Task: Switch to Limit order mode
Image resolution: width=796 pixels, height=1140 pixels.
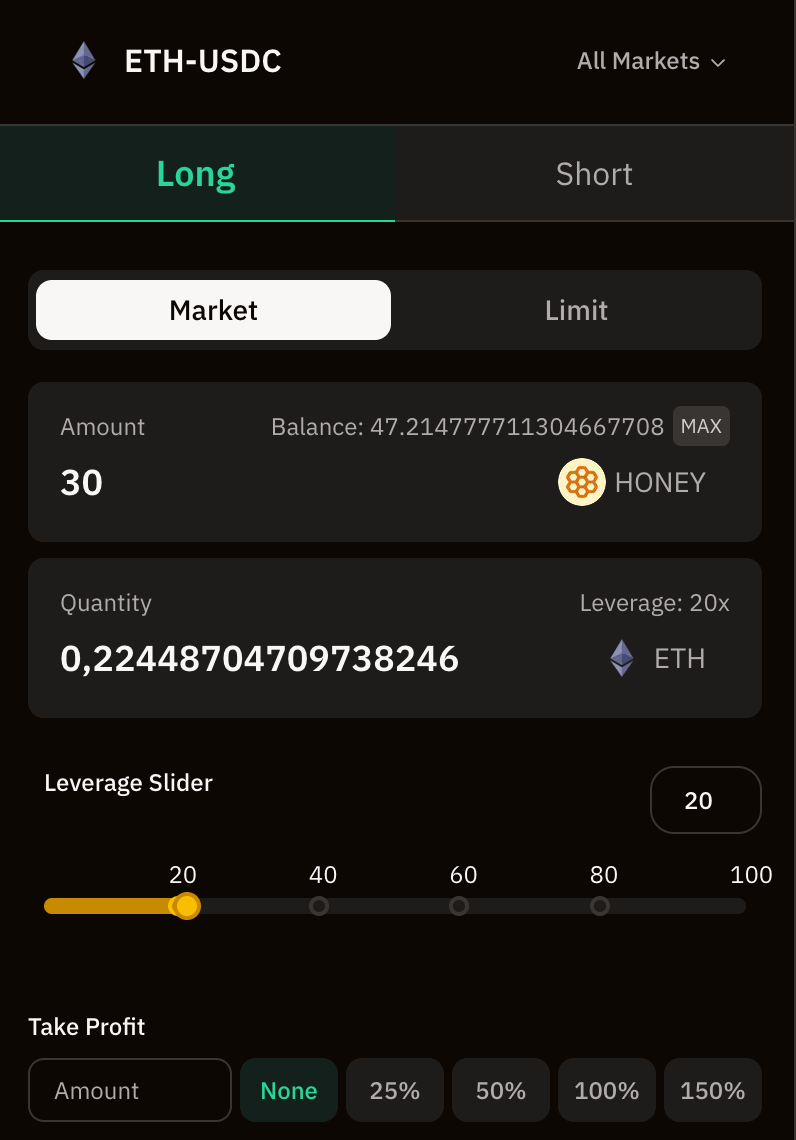Action: (x=577, y=310)
